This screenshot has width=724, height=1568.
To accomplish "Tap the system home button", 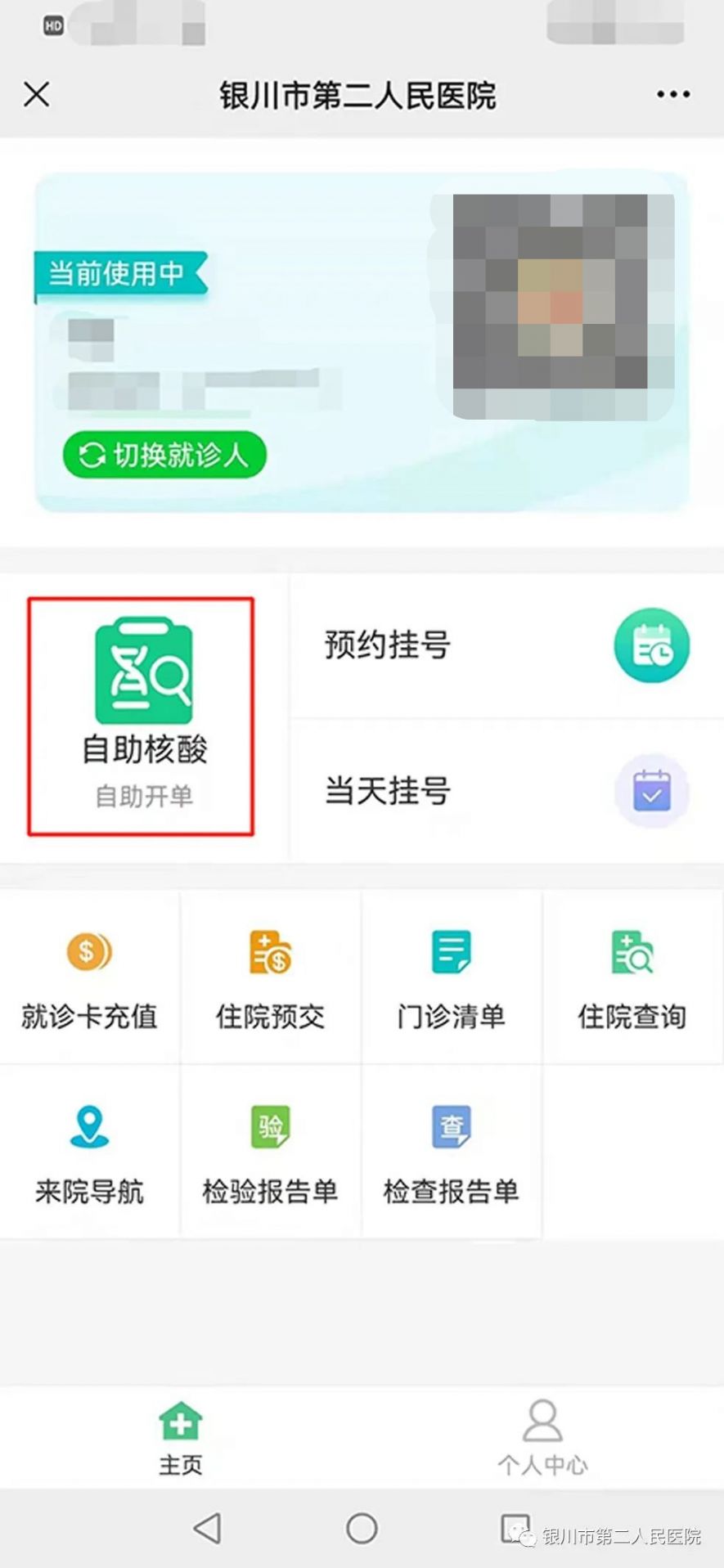I will click(362, 1527).
